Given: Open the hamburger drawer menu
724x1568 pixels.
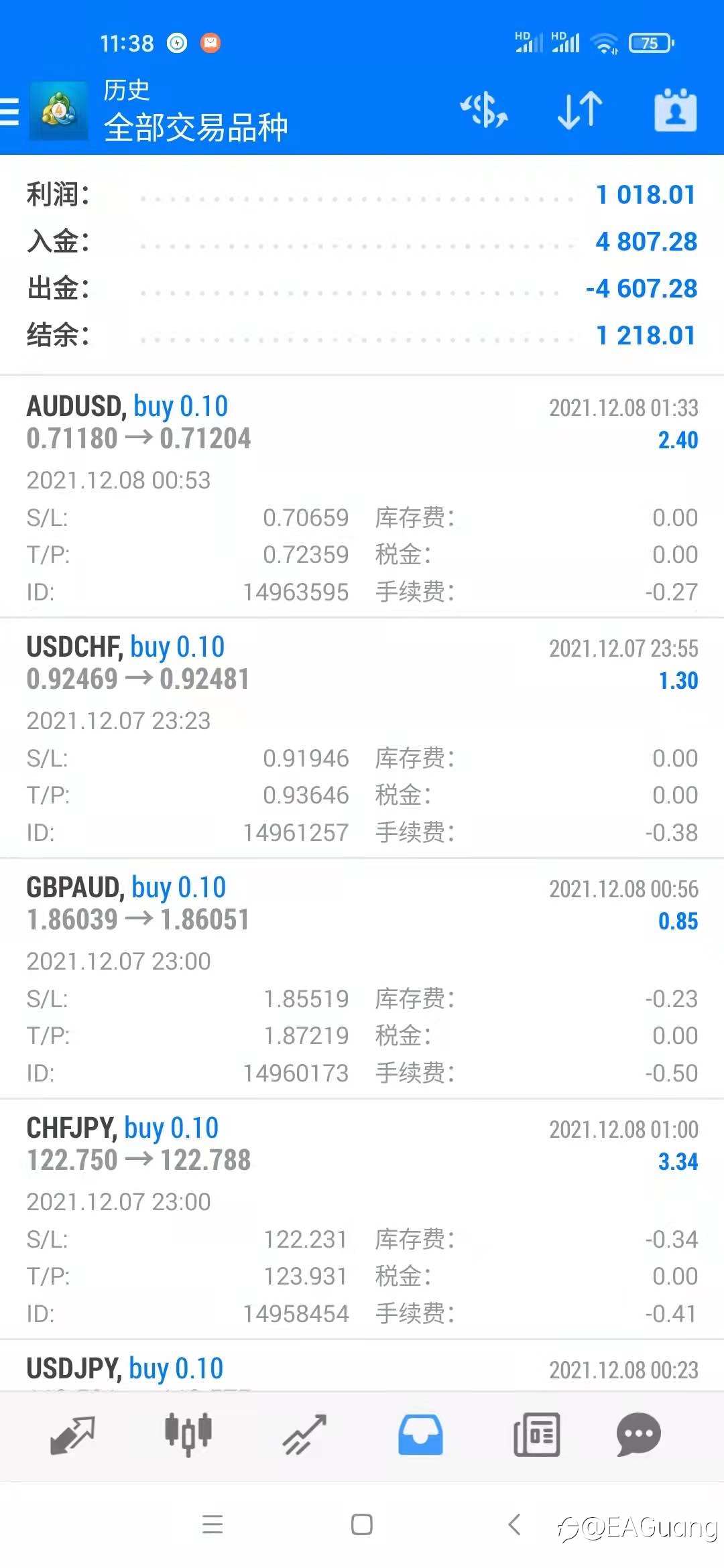Looking at the screenshot, I should [9, 112].
